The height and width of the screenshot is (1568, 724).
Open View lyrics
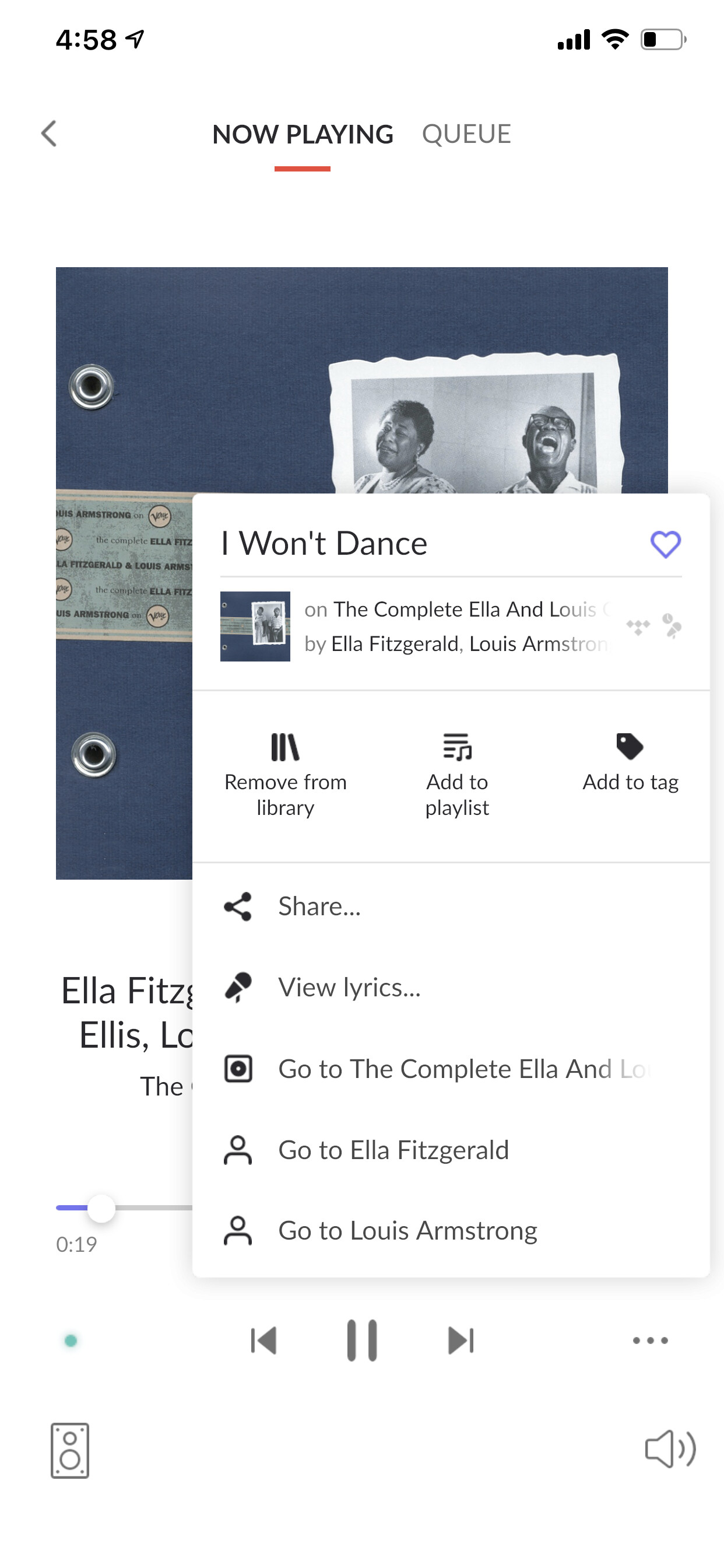coord(451,988)
